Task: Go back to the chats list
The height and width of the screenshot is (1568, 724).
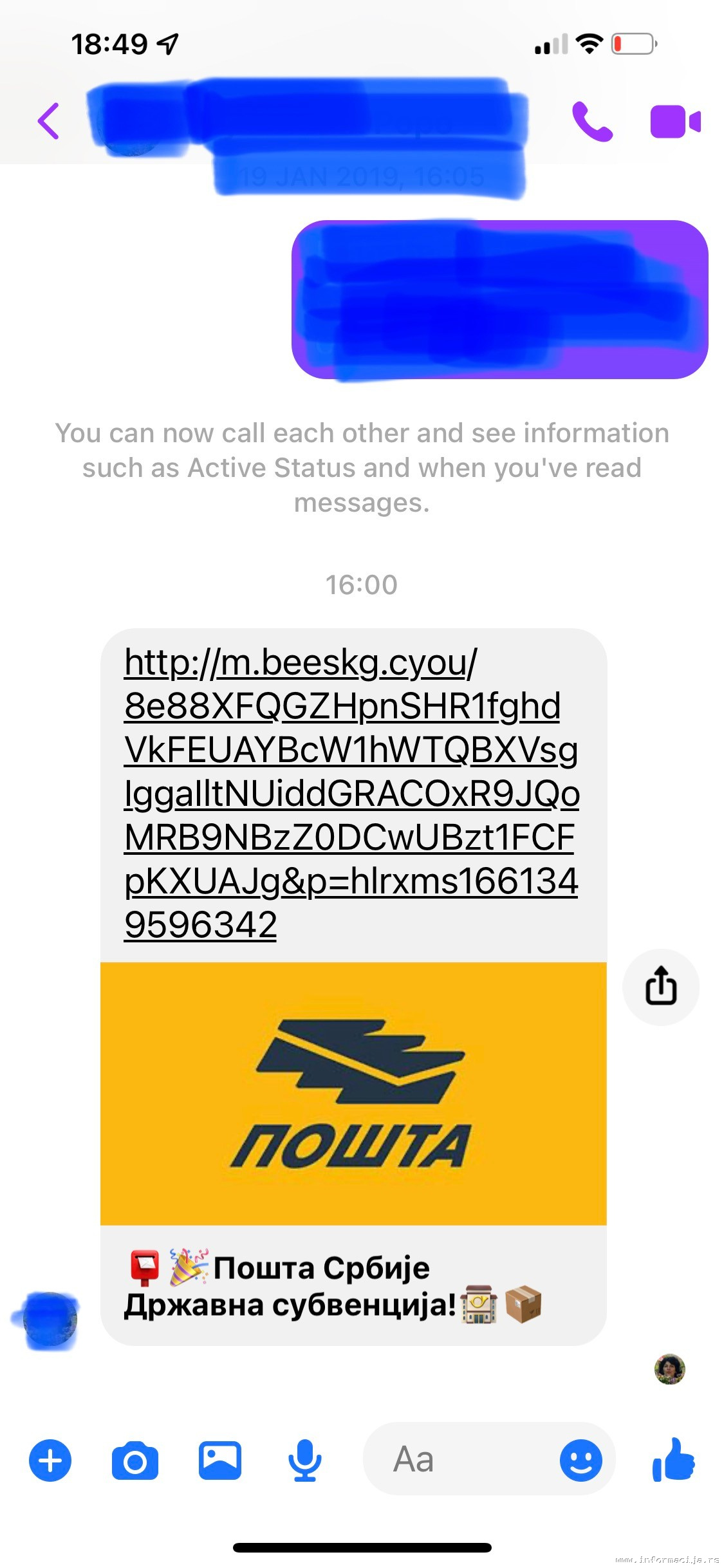Action: pyautogui.click(x=49, y=121)
